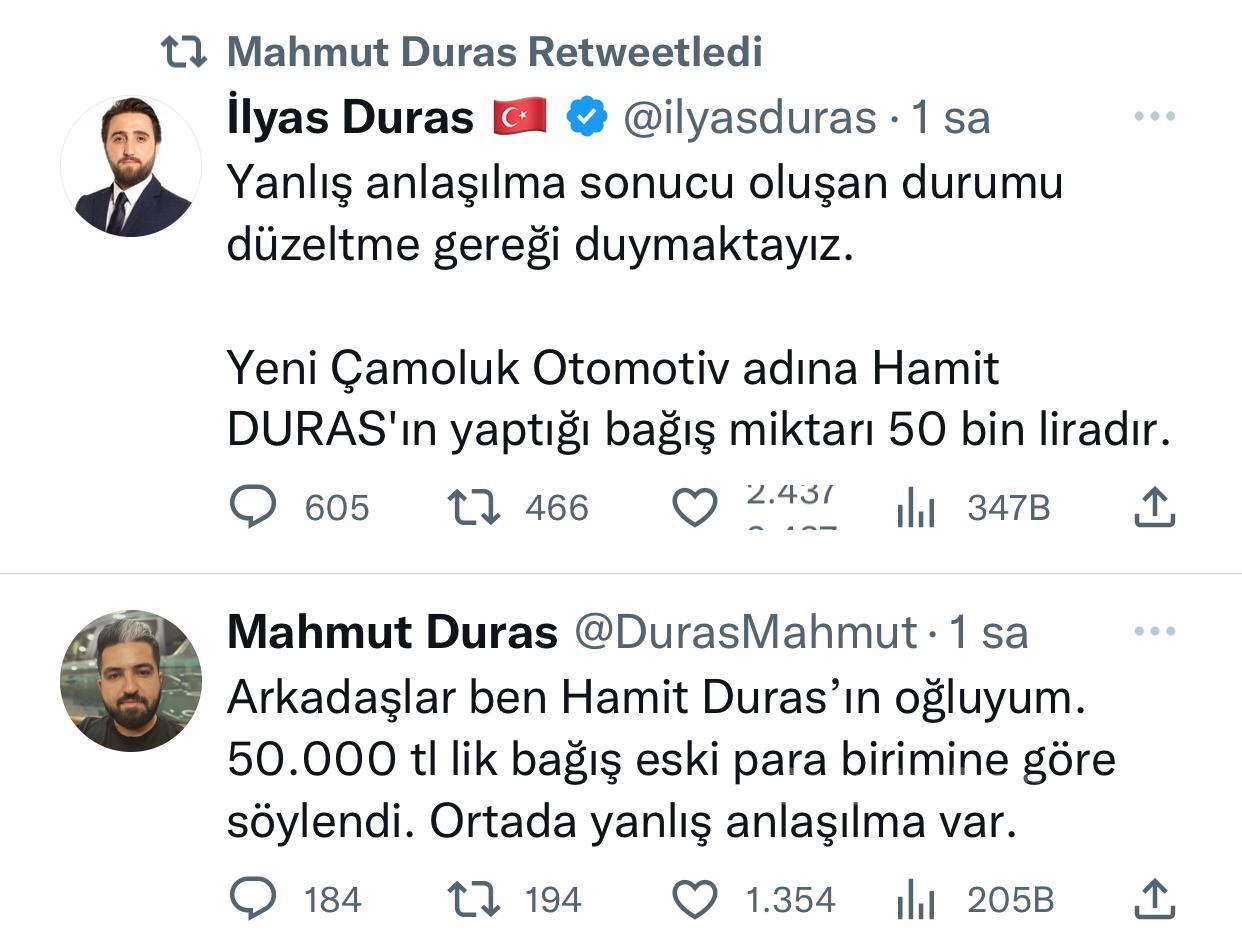View analytics of İlyas Duras's tweet
This screenshot has width=1242, height=939.
(916, 509)
